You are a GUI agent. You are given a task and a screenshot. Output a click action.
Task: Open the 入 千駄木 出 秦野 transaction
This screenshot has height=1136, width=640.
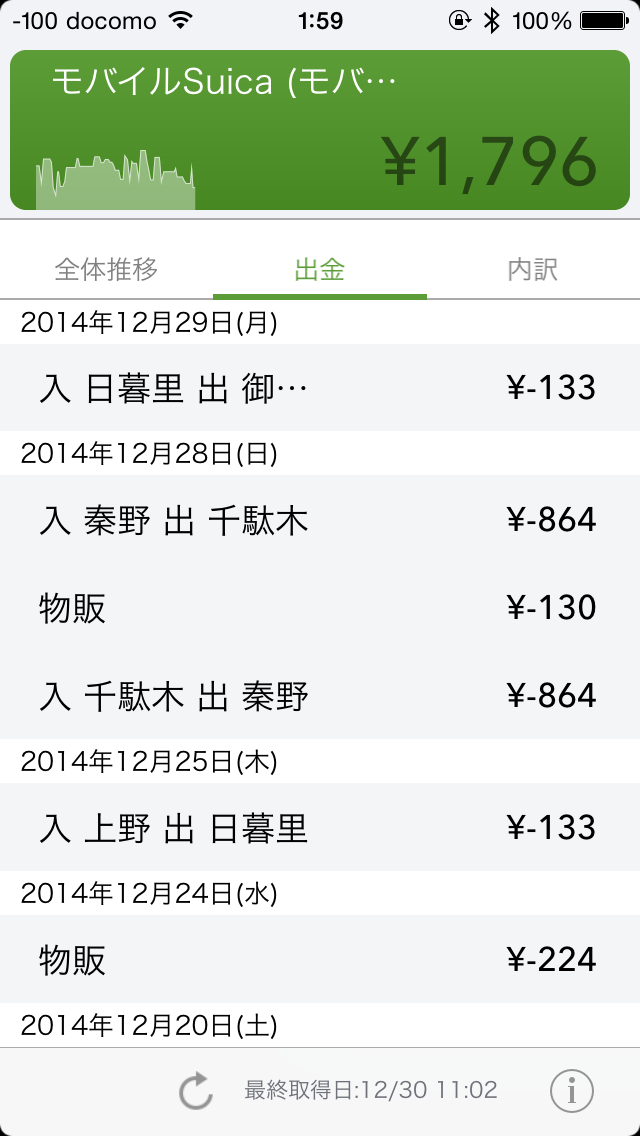point(320,696)
